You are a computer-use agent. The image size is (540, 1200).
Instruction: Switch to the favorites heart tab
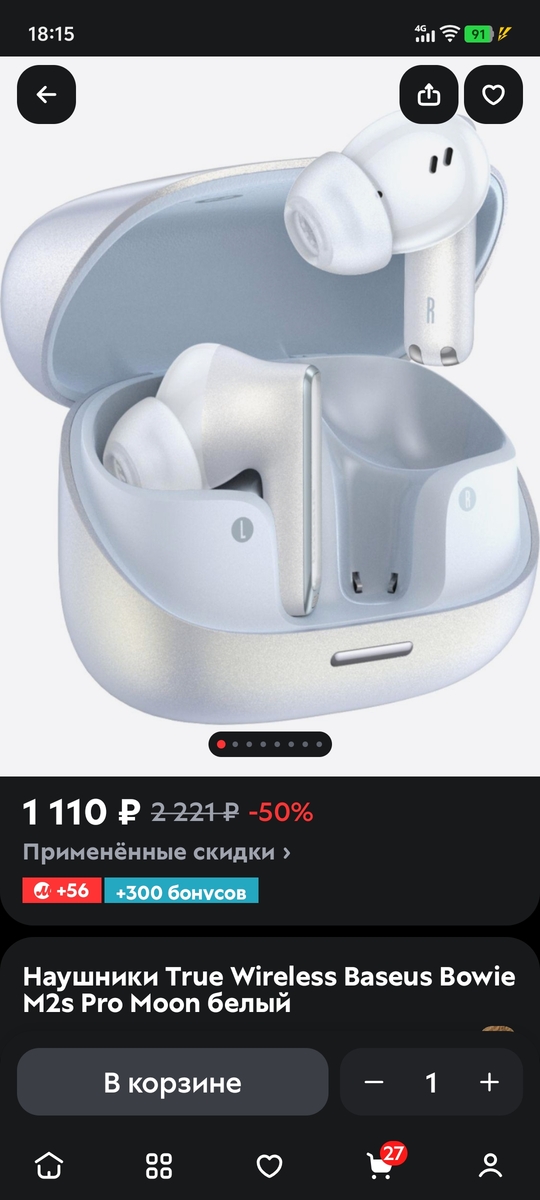click(269, 1165)
